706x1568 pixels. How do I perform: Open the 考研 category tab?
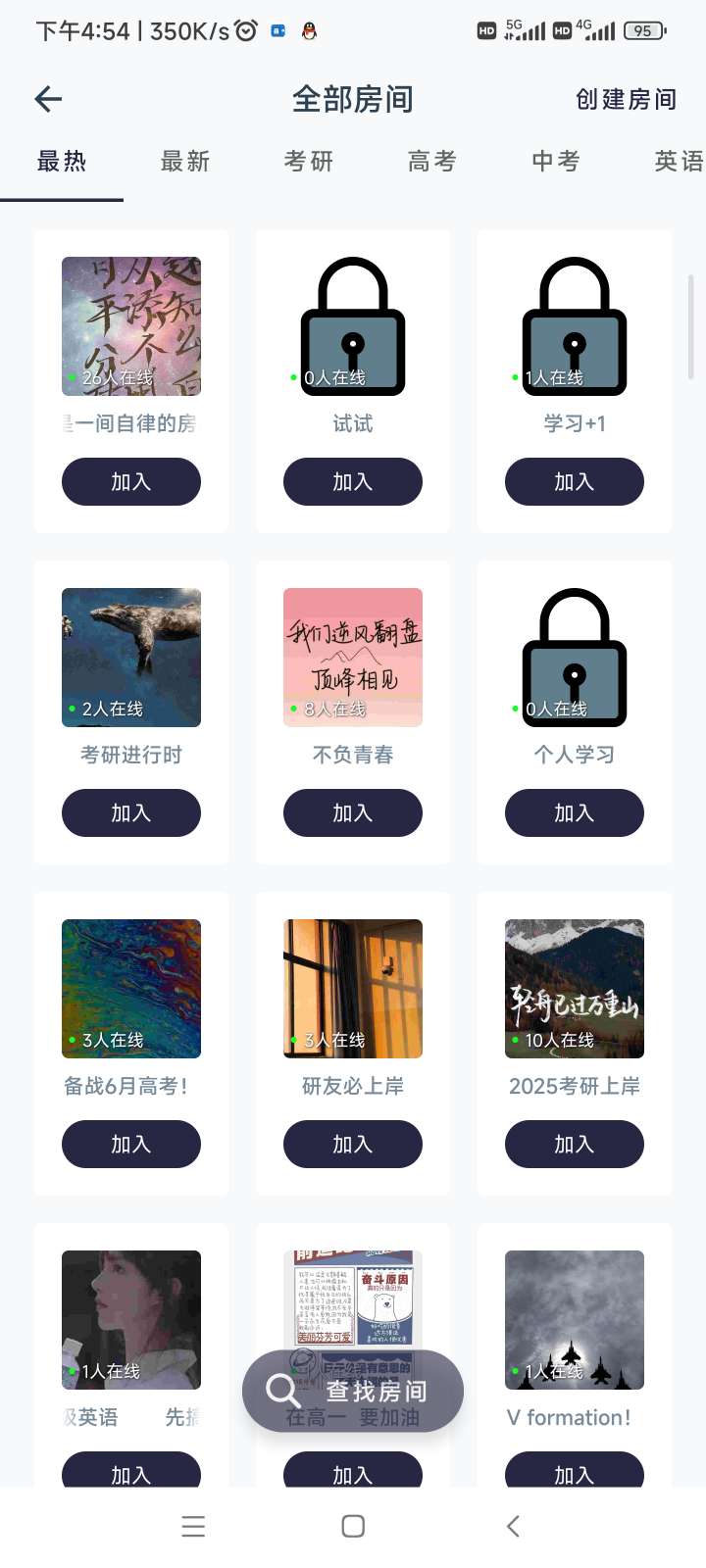click(308, 162)
